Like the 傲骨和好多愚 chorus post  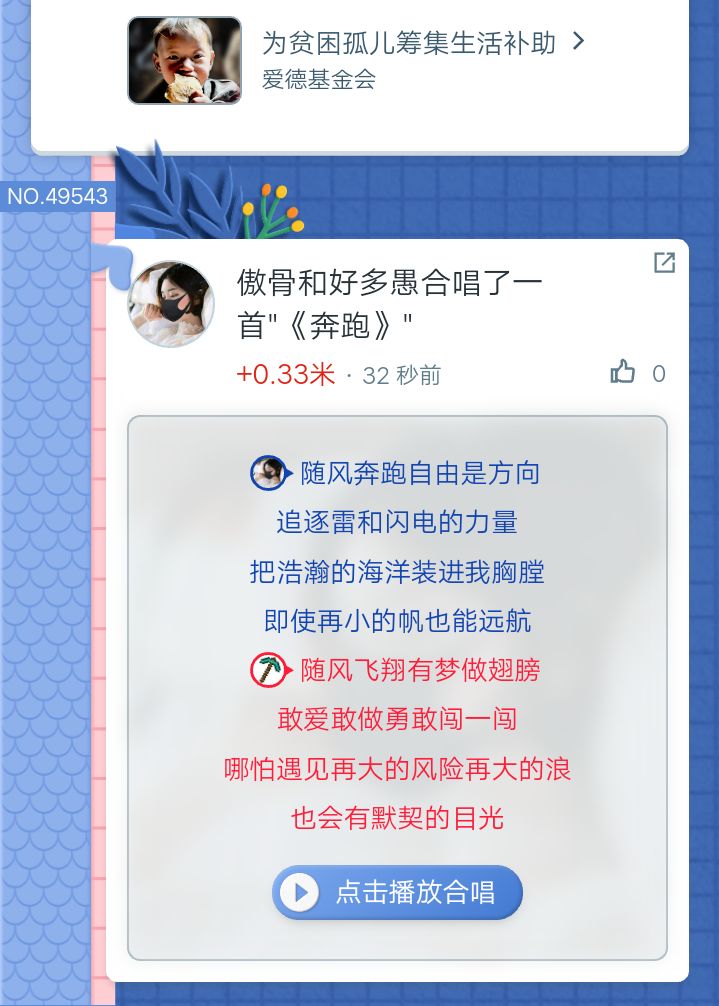(x=624, y=373)
